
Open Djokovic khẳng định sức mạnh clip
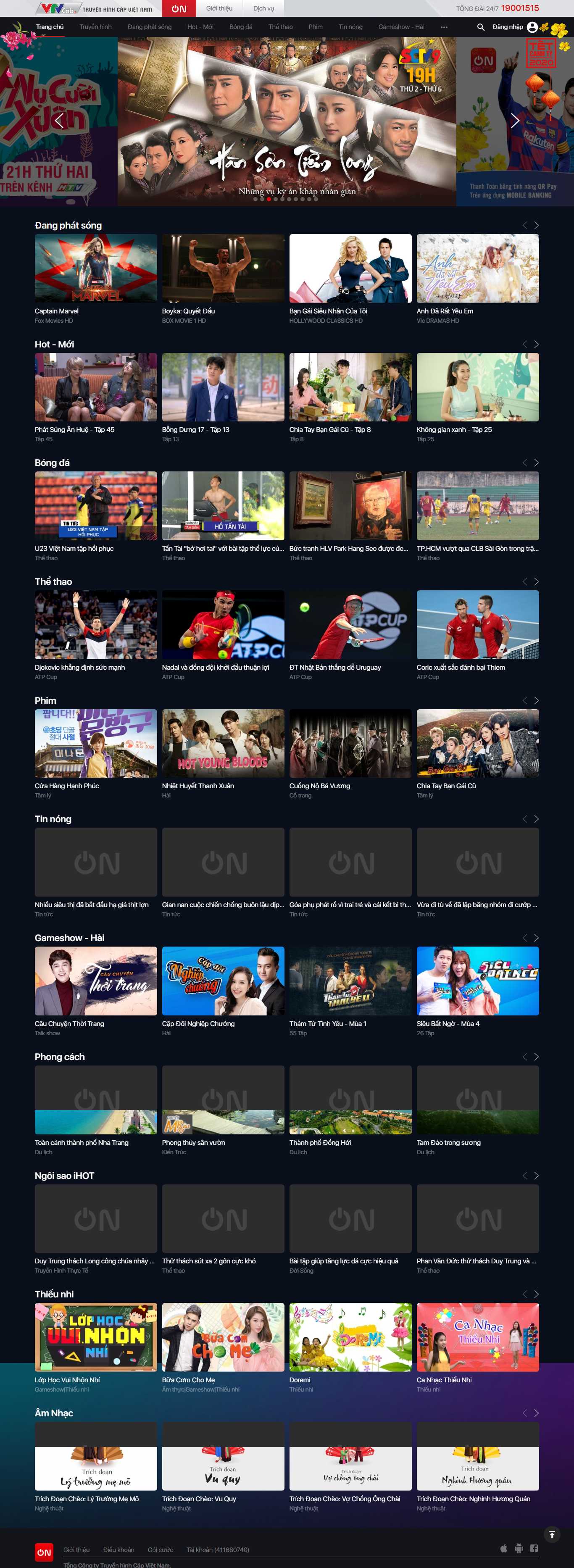point(95,624)
